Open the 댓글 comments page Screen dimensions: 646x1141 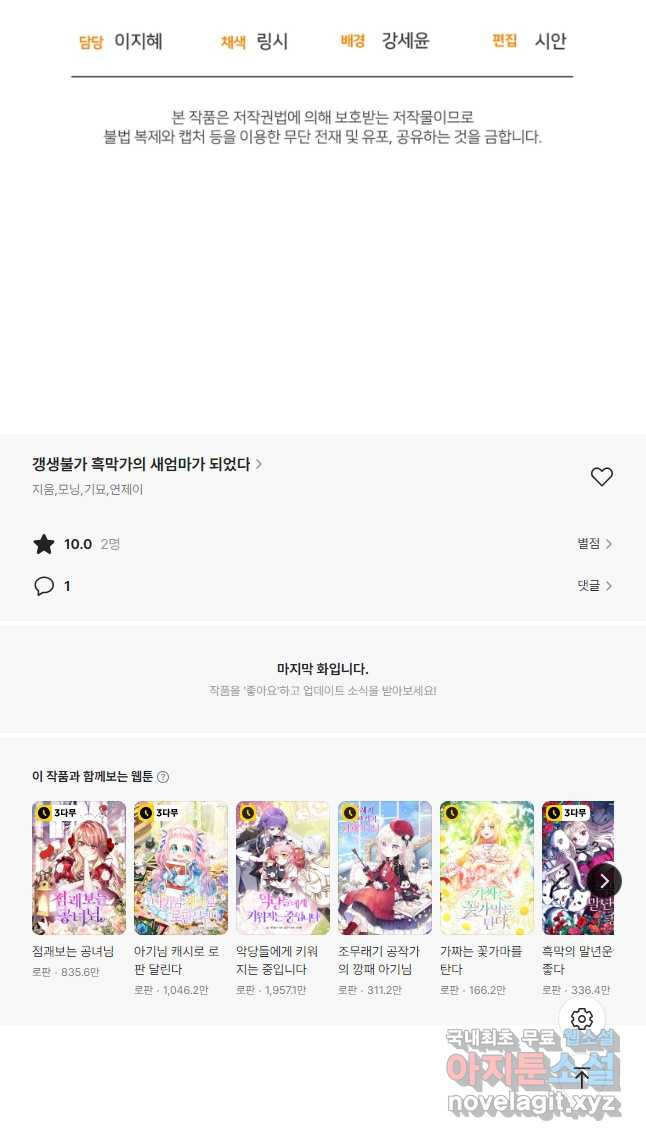point(594,586)
